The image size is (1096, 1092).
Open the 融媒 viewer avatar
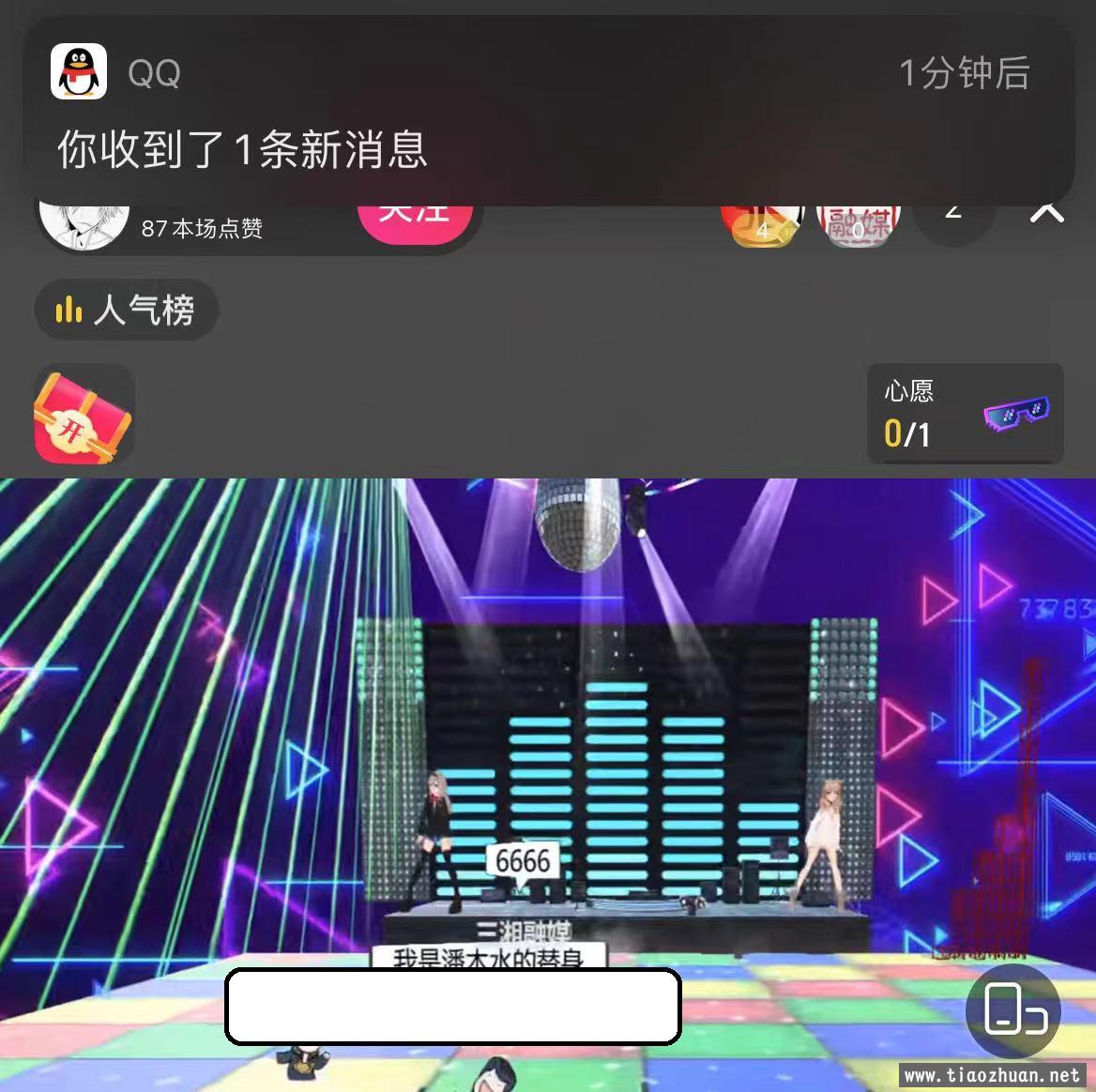(x=858, y=225)
